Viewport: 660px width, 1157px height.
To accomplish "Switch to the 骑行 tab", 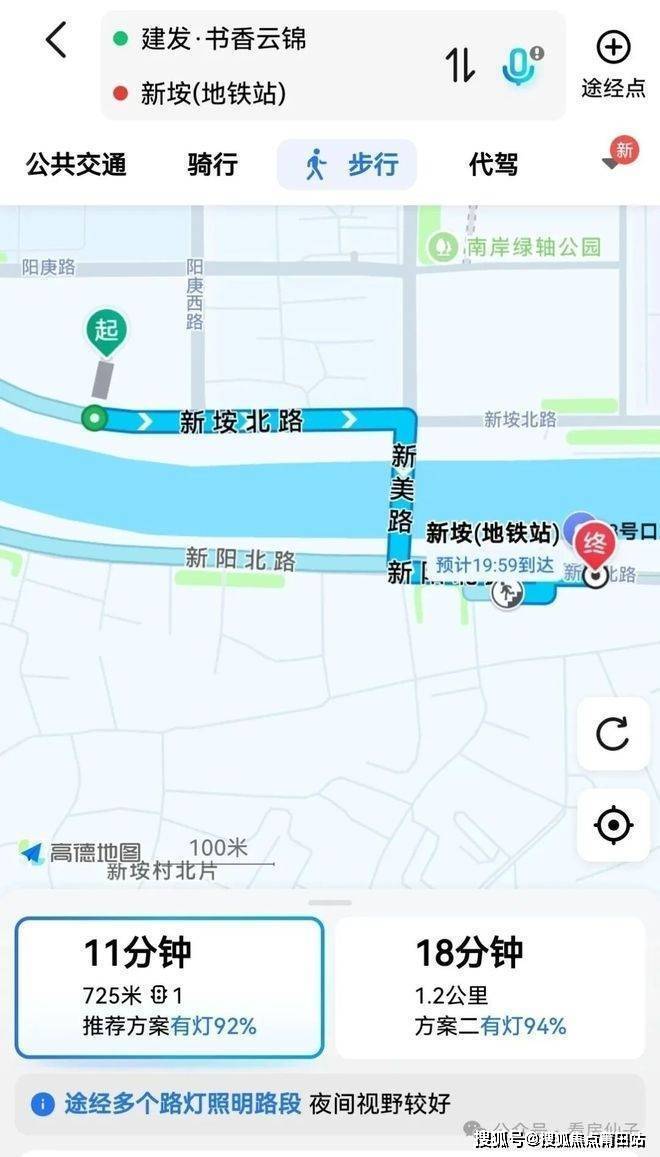I will 212,164.
